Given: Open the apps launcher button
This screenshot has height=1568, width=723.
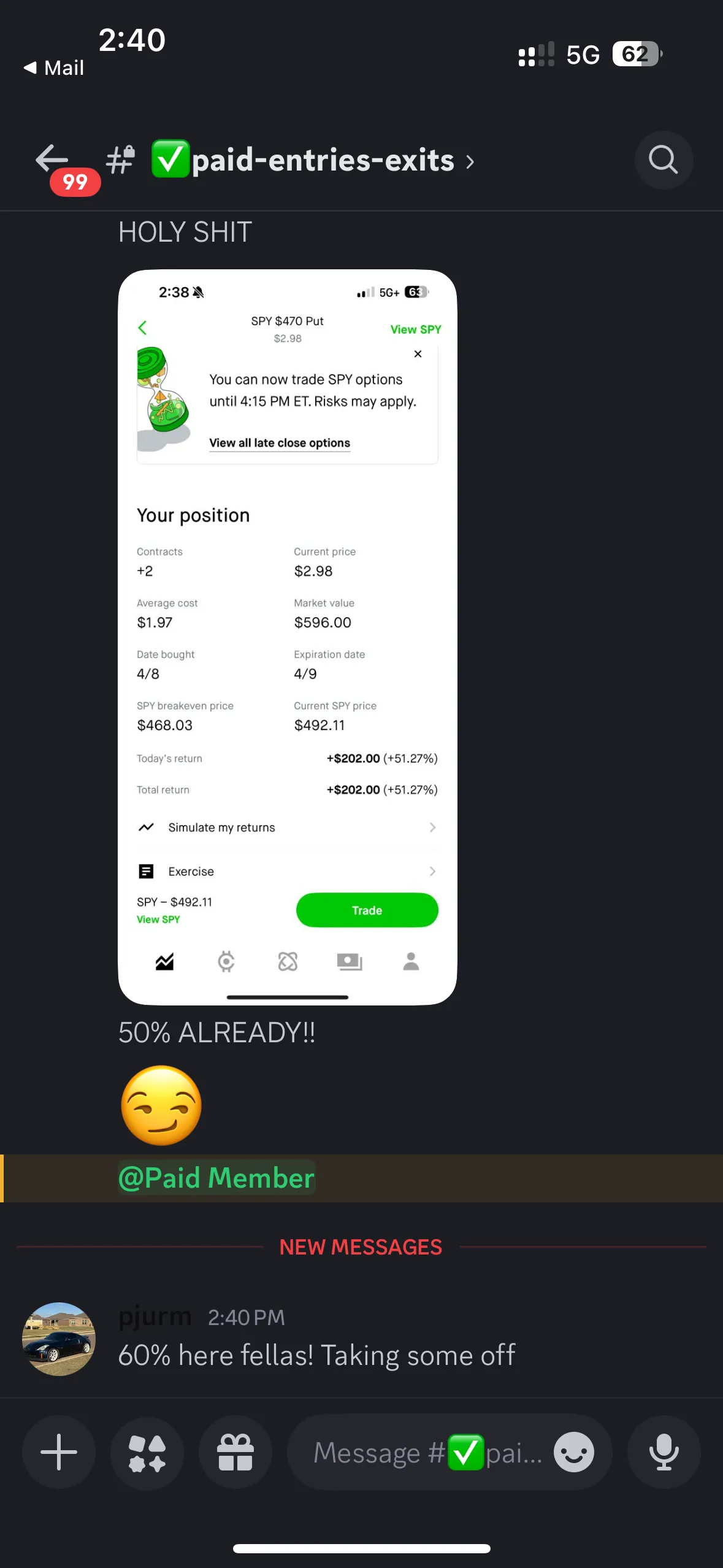Looking at the screenshot, I should point(147,1452).
